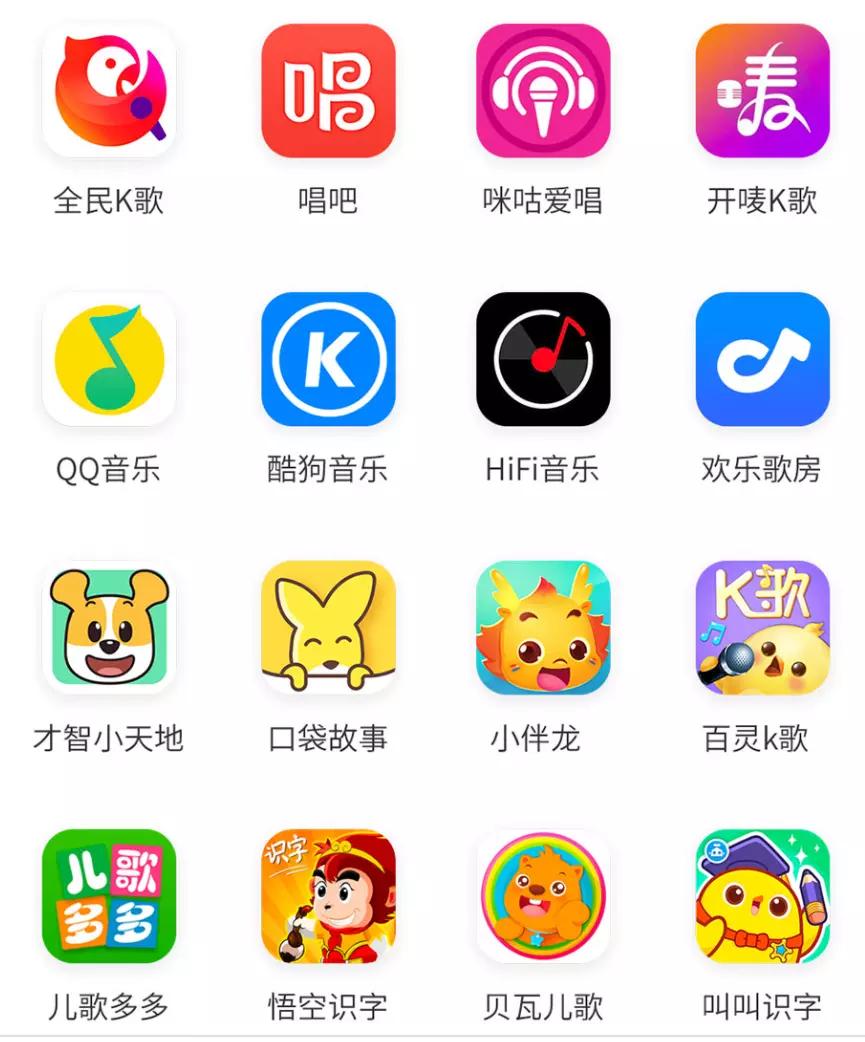Open the HiFi音乐 app
865x1042 pixels.
point(541,360)
